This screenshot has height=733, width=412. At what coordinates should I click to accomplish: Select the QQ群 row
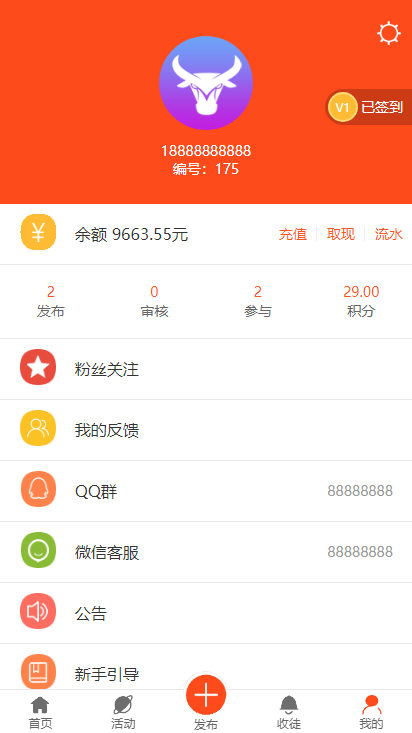pos(206,491)
